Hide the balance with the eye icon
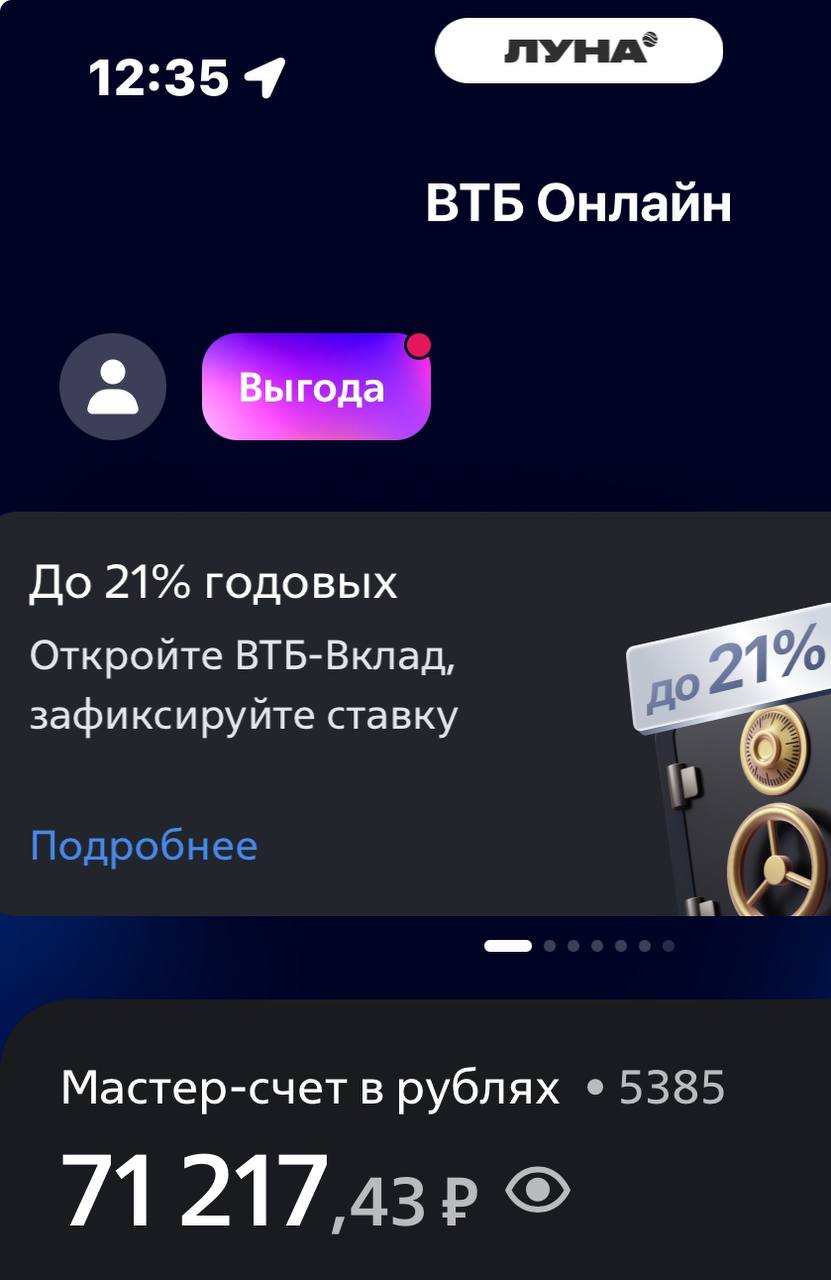The height and width of the screenshot is (1280, 831). [538, 1192]
